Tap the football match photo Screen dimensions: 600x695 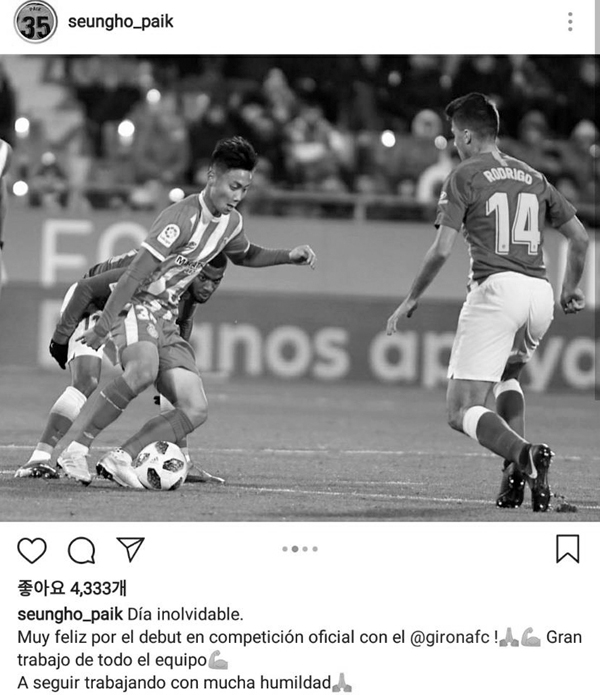(300, 288)
